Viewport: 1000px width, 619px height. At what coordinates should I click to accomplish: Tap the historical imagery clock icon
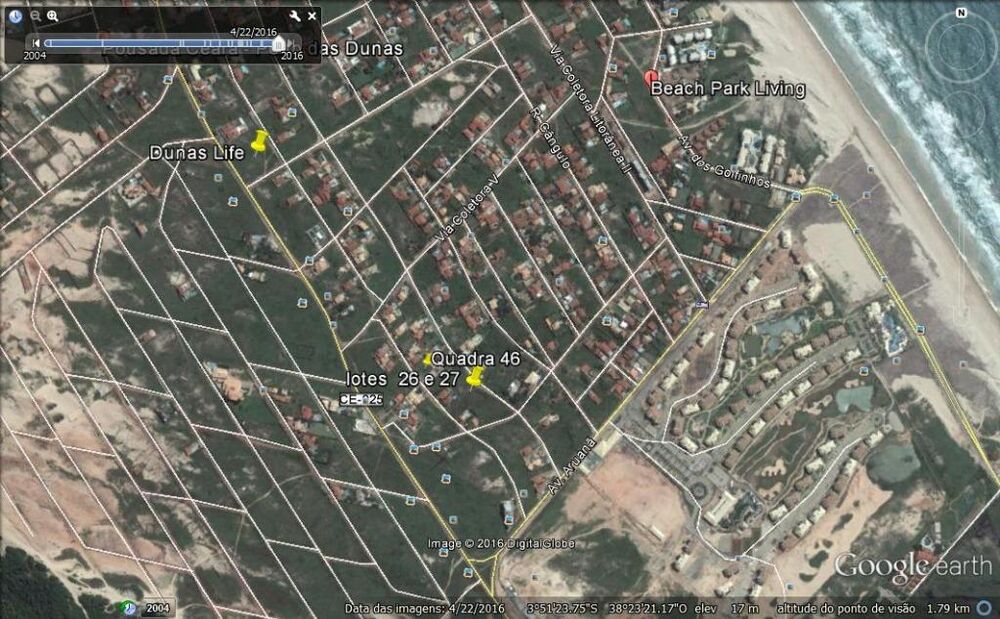[x=16, y=16]
